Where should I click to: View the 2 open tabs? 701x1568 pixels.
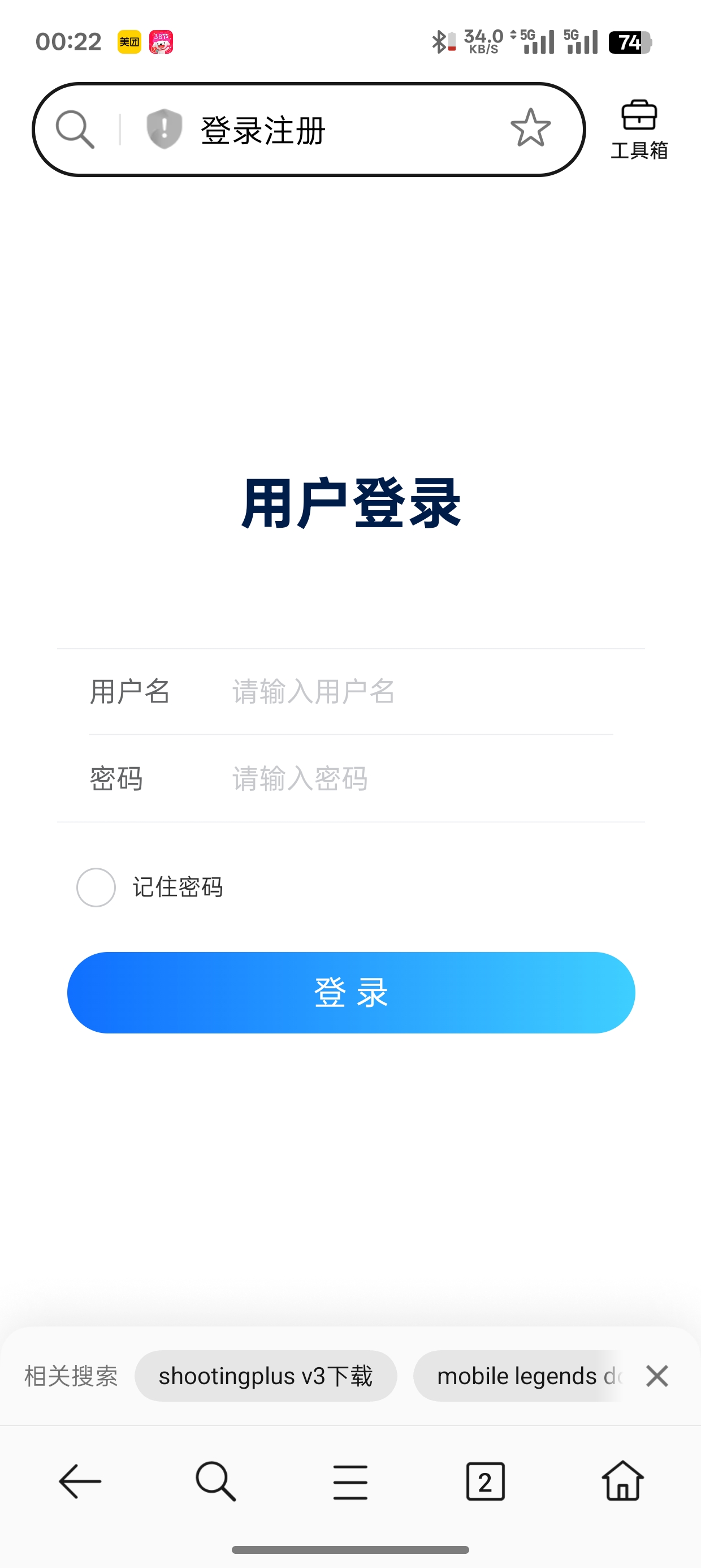point(485,1481)
